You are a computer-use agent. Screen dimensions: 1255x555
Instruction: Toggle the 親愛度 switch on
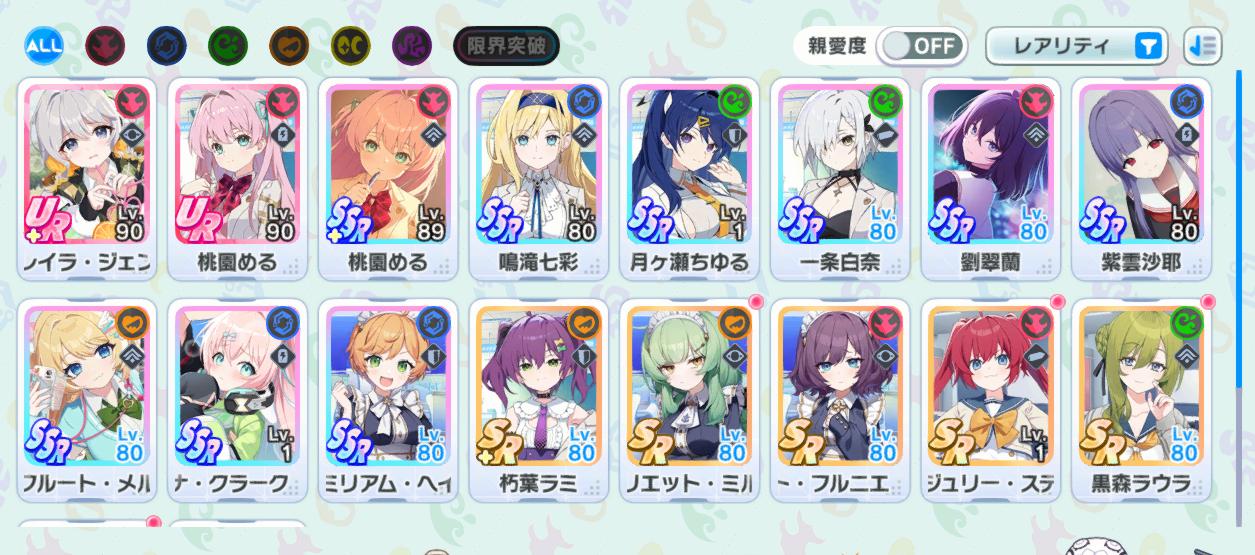pyautogui.click(x=921, y=46)
